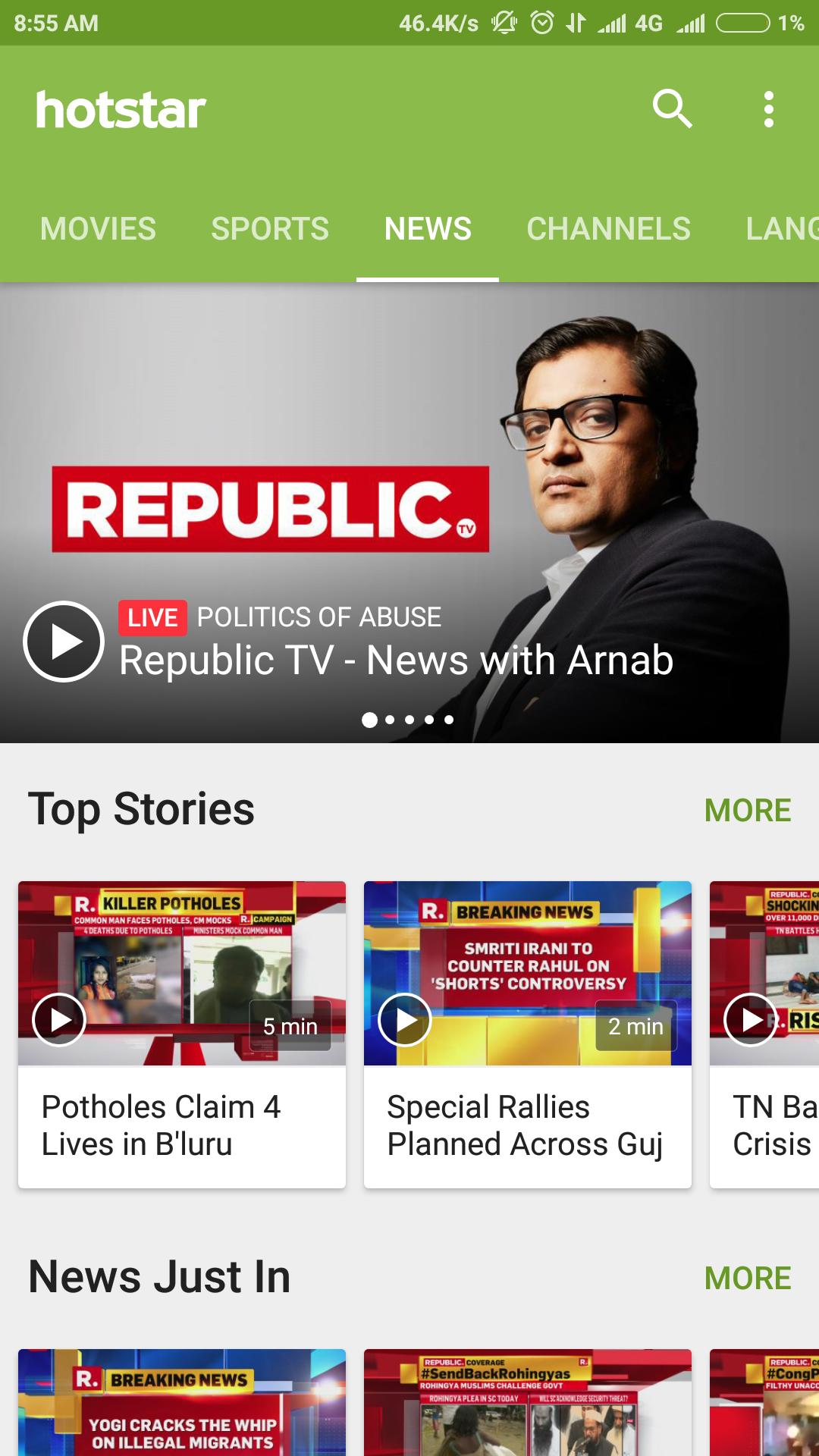Open Special Rallies Planned Across Guj story
The width and height of the screenshot is (819, 1456).
coord(528,1034)
